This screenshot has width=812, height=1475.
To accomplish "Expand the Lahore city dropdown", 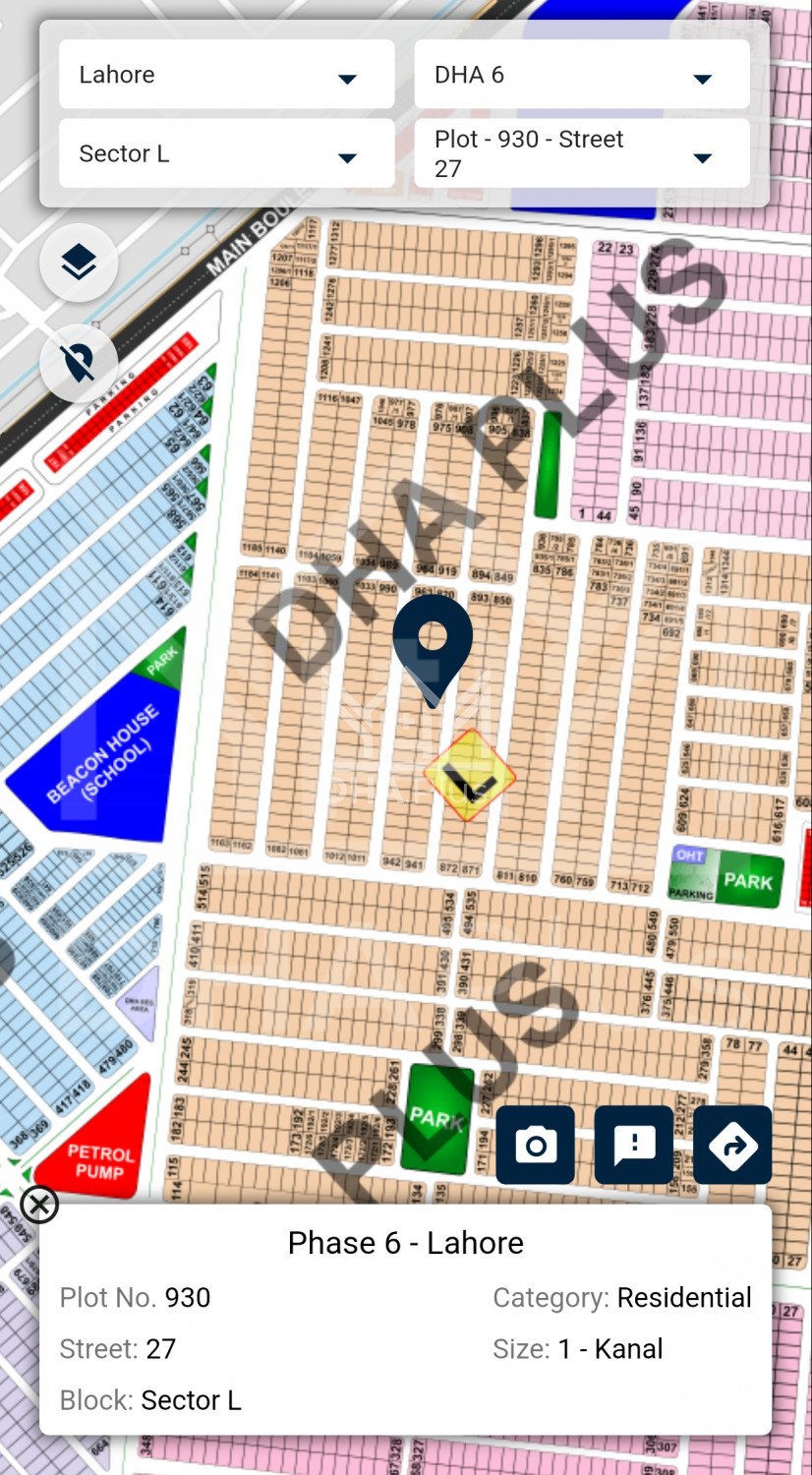I will pos(226,75).
